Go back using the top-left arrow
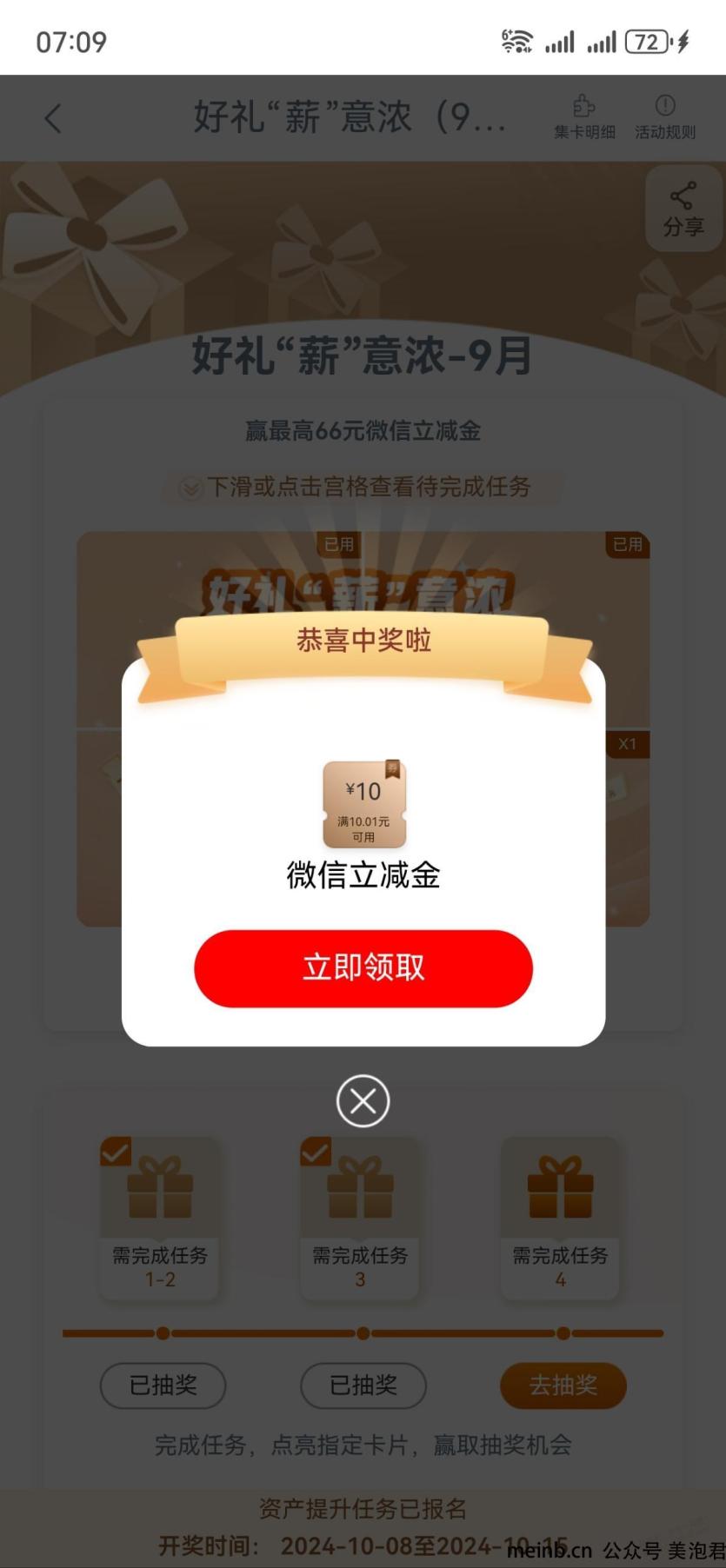This screenshot has height=1568, width=726. [54, 118]
